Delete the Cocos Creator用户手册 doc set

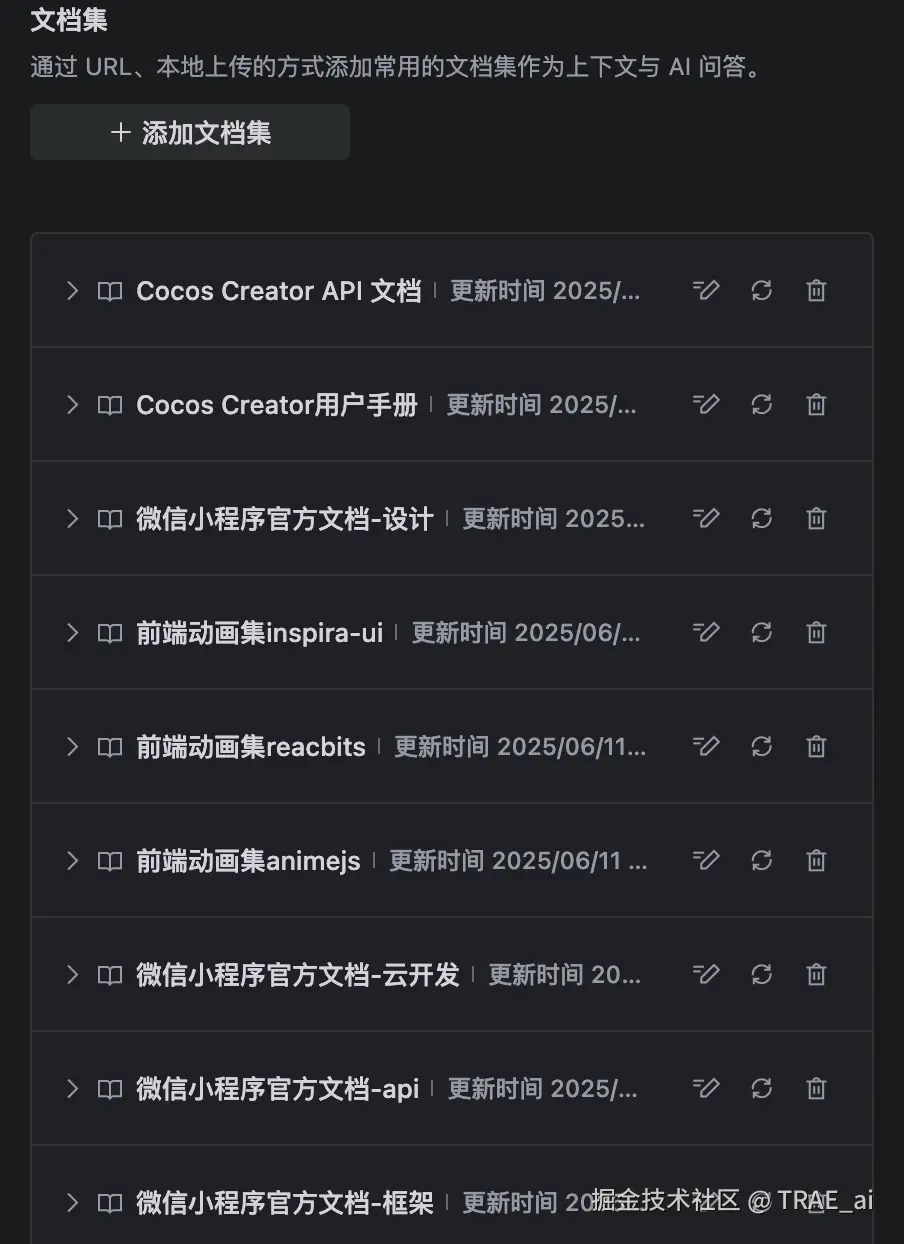(x=817, y=405)
